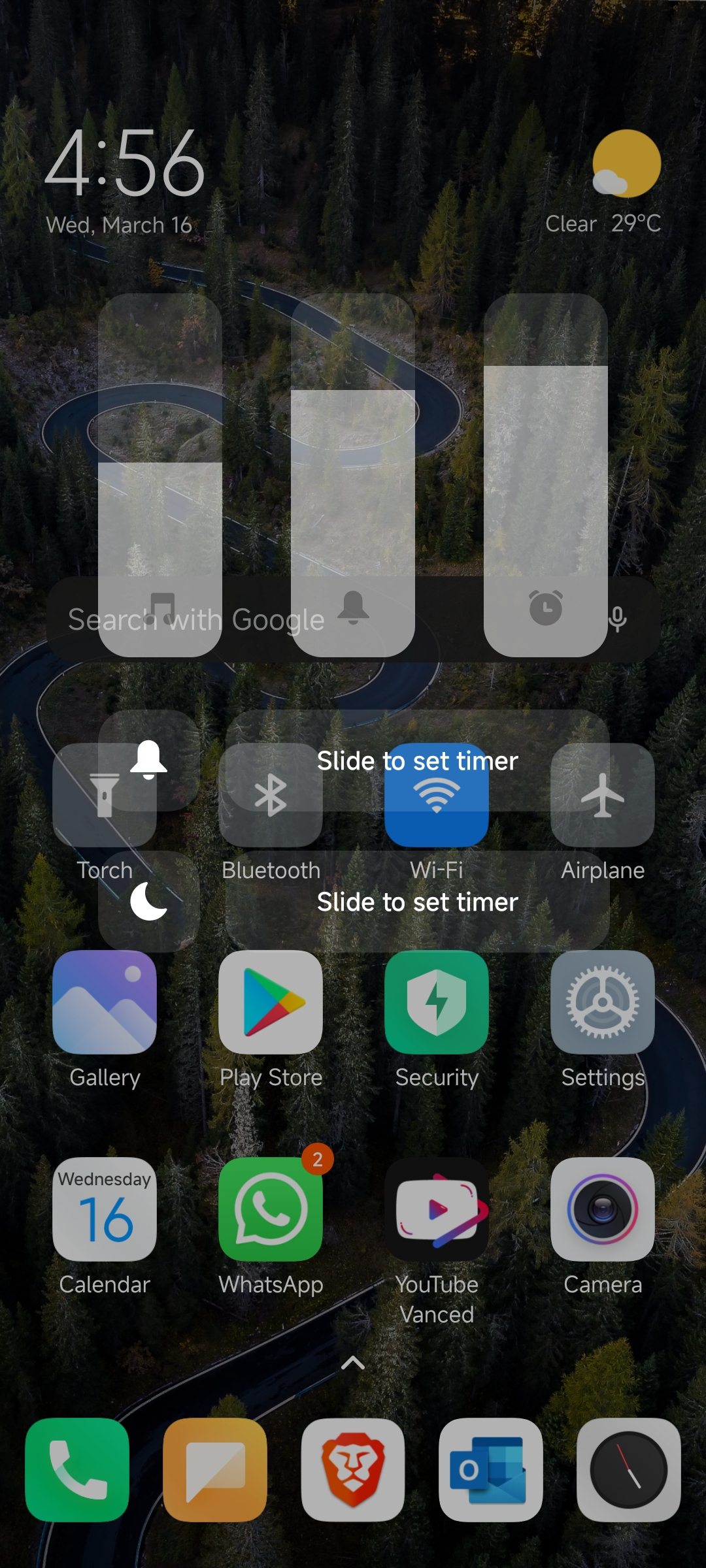The height and width of the screenshot is (1568, 706).
Task: Open the Security app
Action: (437, 1002)
